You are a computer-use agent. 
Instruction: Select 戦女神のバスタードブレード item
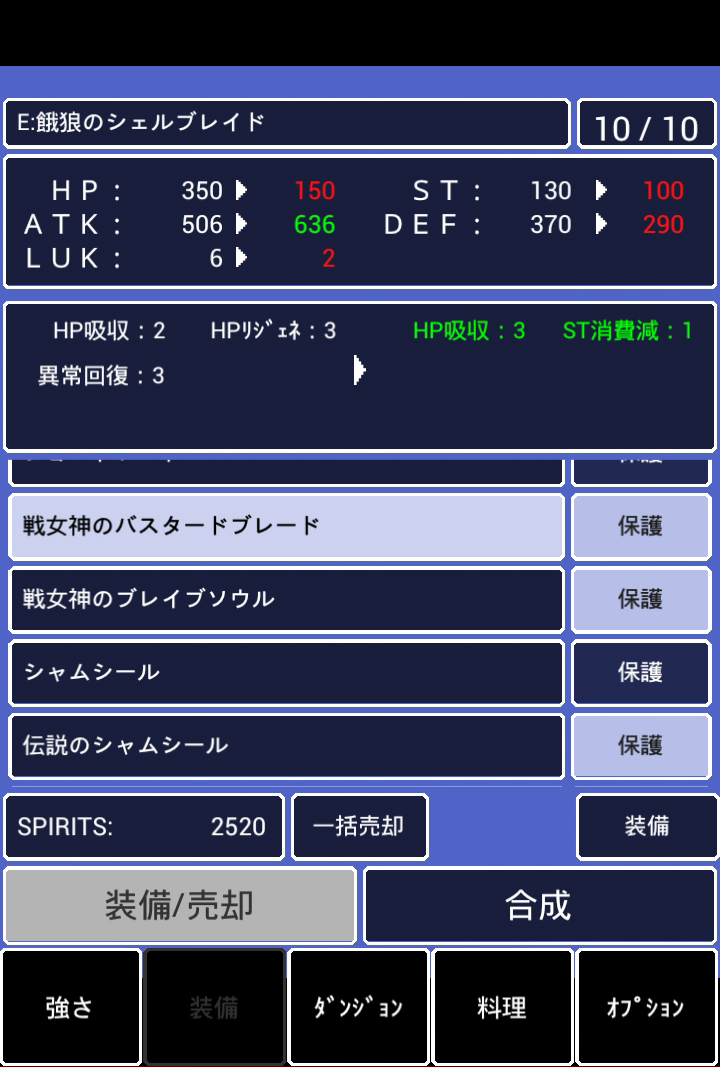[x=287, y=526]
